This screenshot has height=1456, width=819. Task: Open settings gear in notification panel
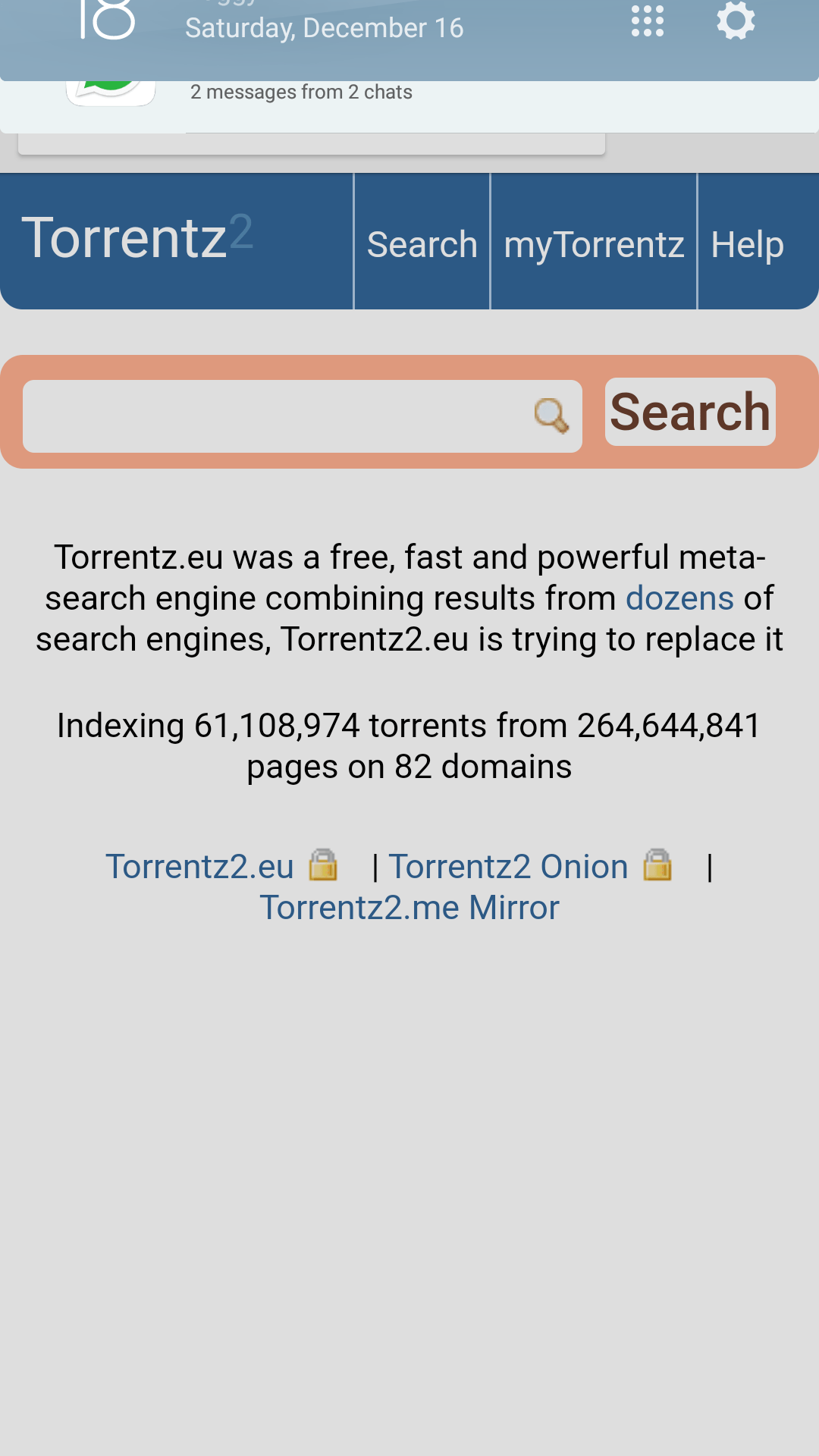(x=736, y=21)
